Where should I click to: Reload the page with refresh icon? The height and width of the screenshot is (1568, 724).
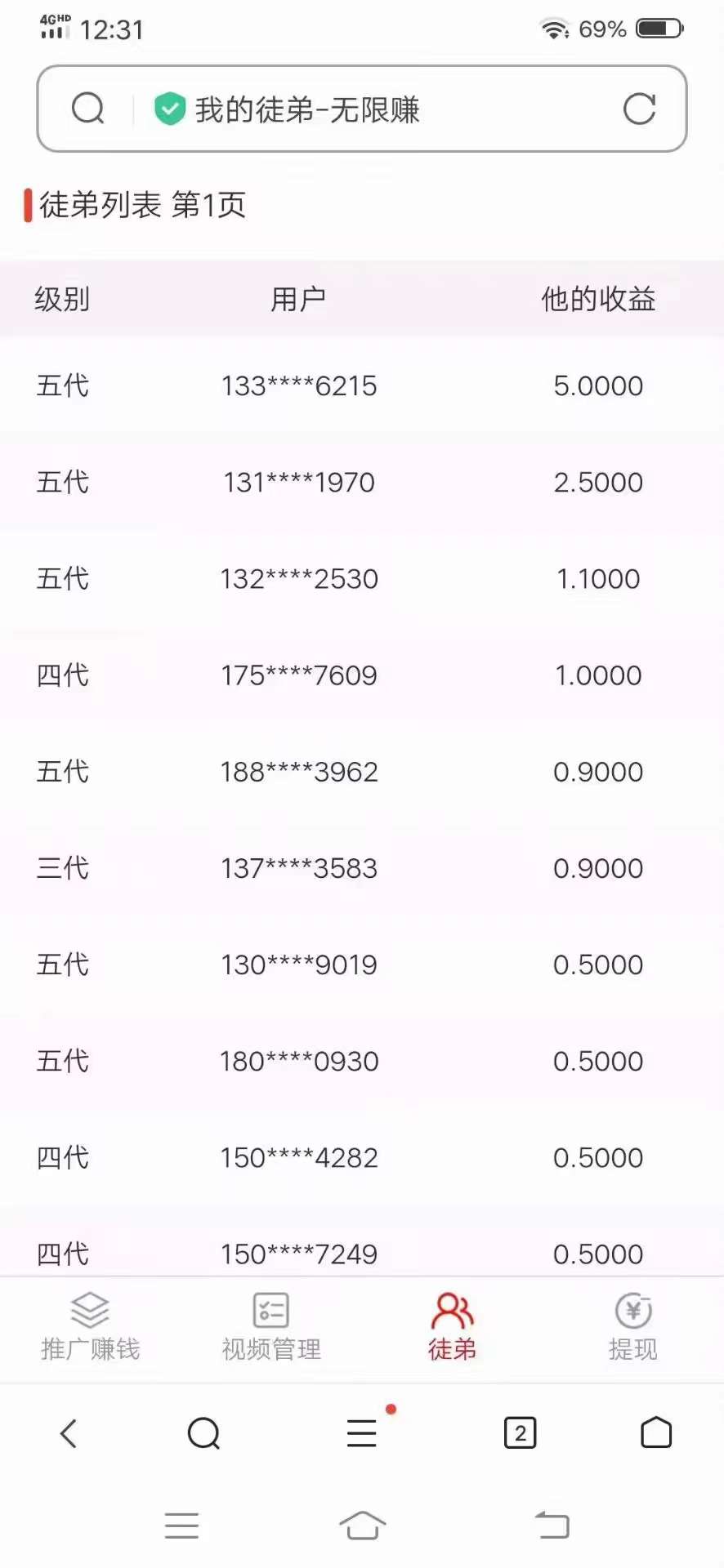tap(639, 109)
